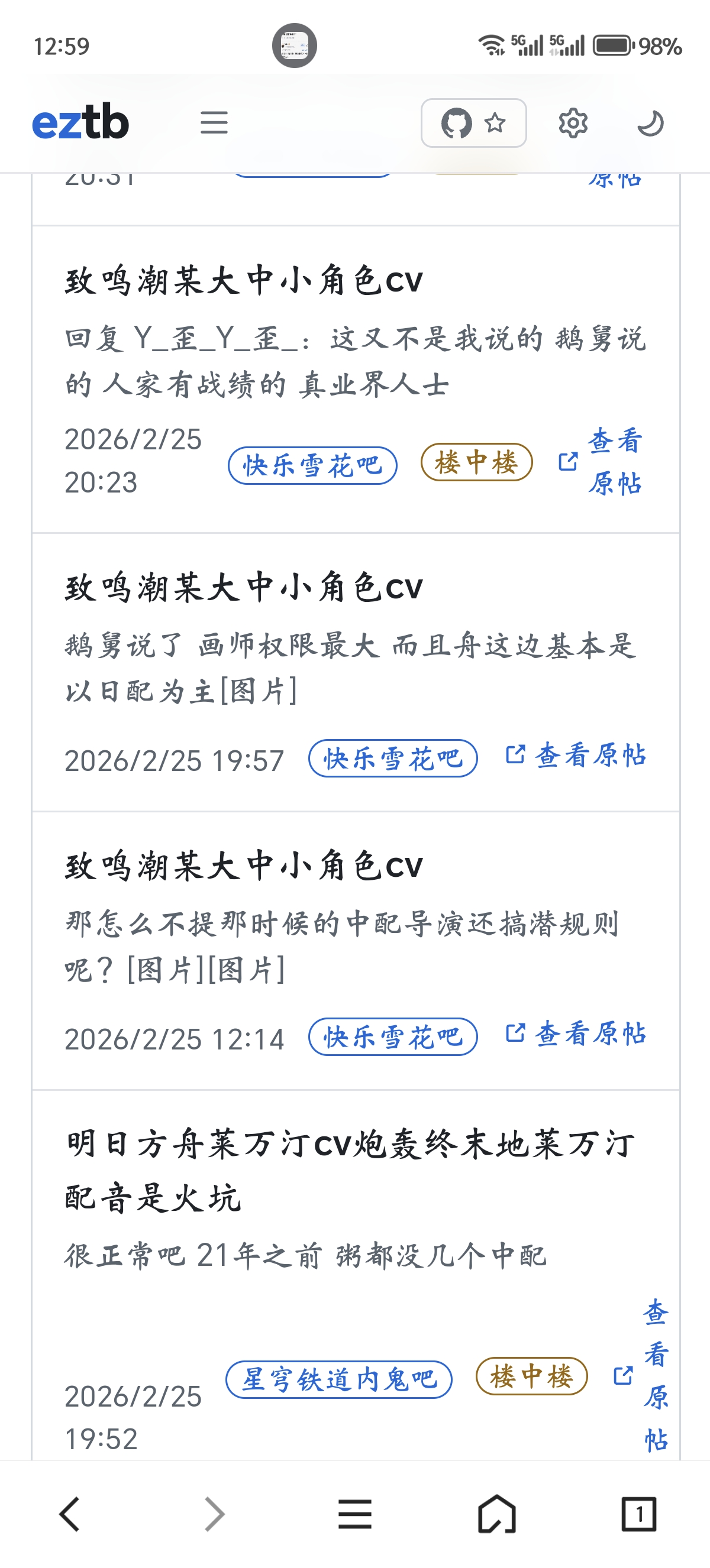View original post for the 19:57 reply
710x1568 pixels.
tap(576, 756)
